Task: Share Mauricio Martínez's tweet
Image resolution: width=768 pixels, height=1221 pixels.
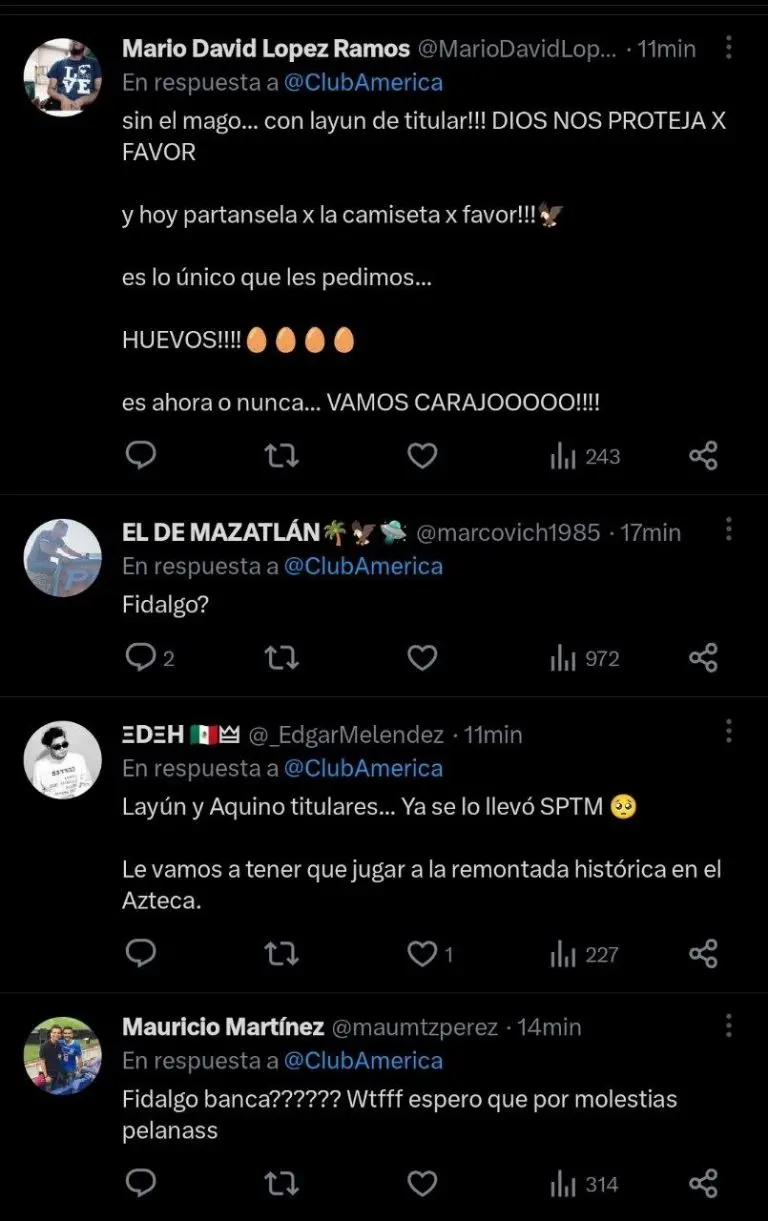Action: [704, 1185]
